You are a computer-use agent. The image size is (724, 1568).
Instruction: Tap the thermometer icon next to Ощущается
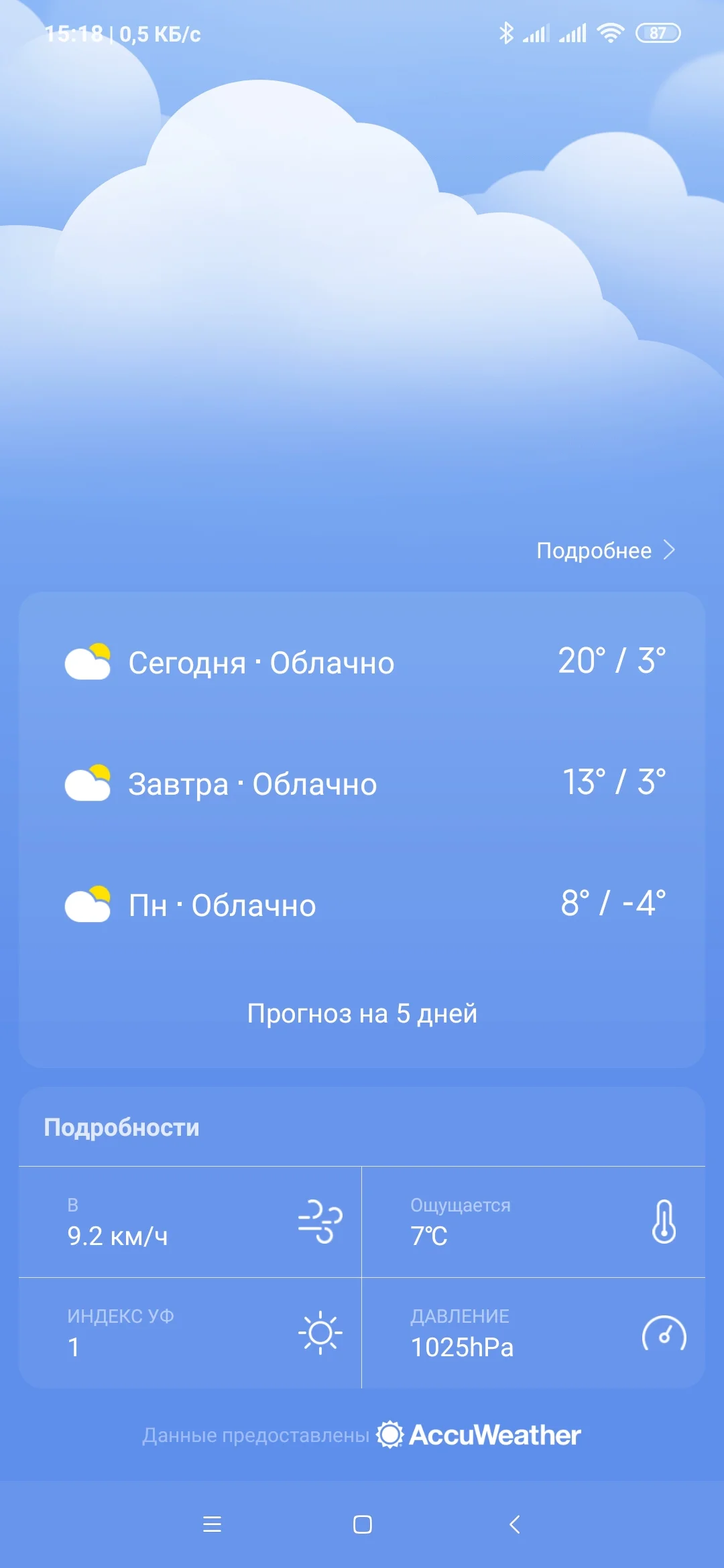tap(664, 1221)
